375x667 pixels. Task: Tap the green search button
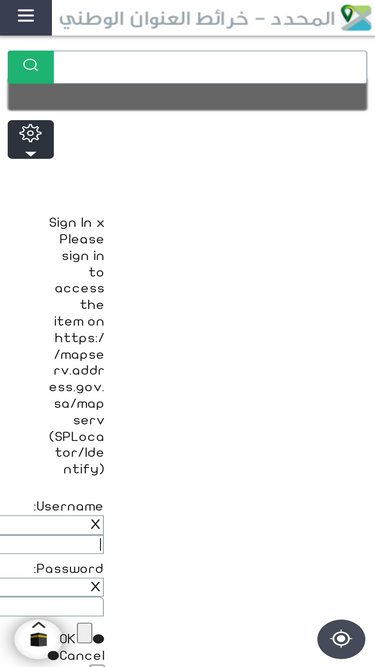[31, 67]
